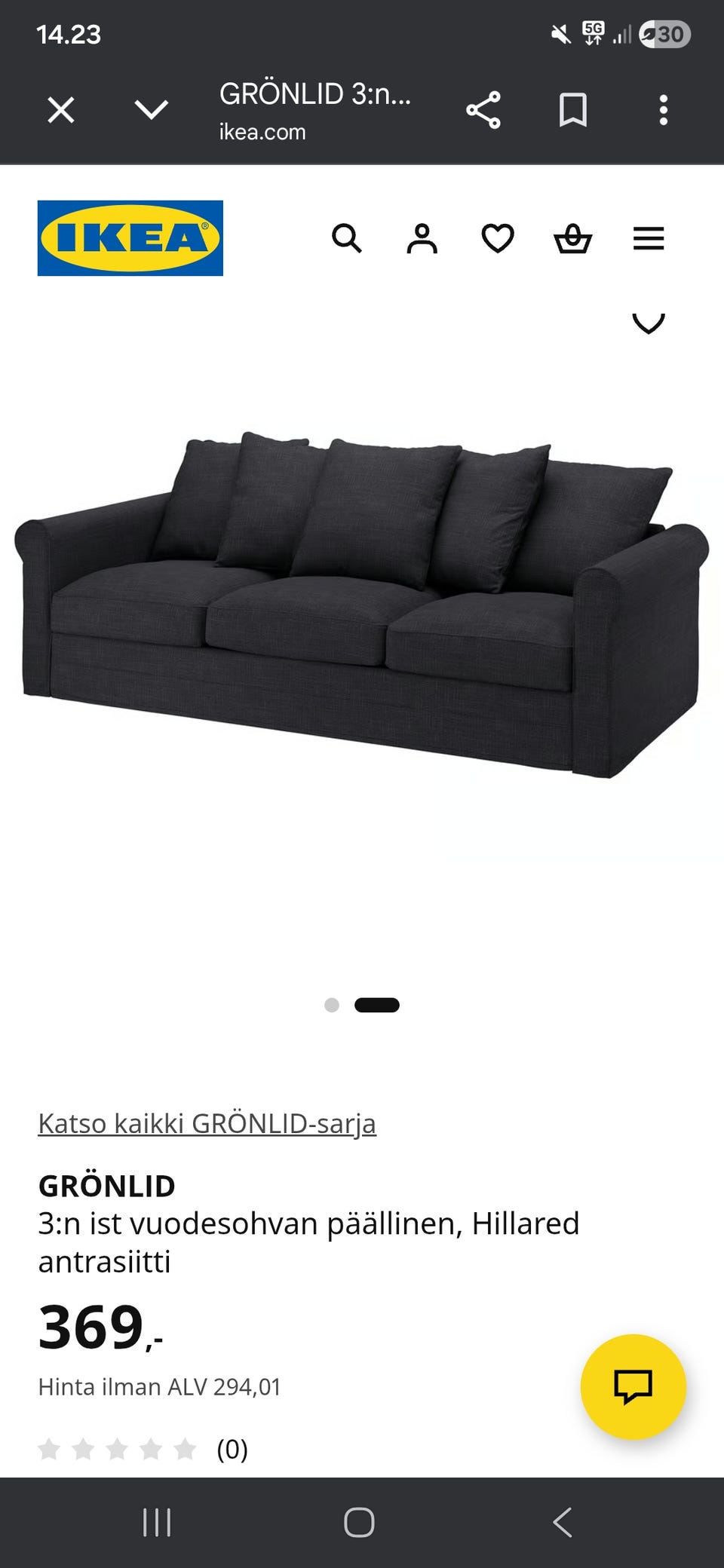724x1568 pixels.
Task: Bookmark this page in browser
Action: point(572,110)
